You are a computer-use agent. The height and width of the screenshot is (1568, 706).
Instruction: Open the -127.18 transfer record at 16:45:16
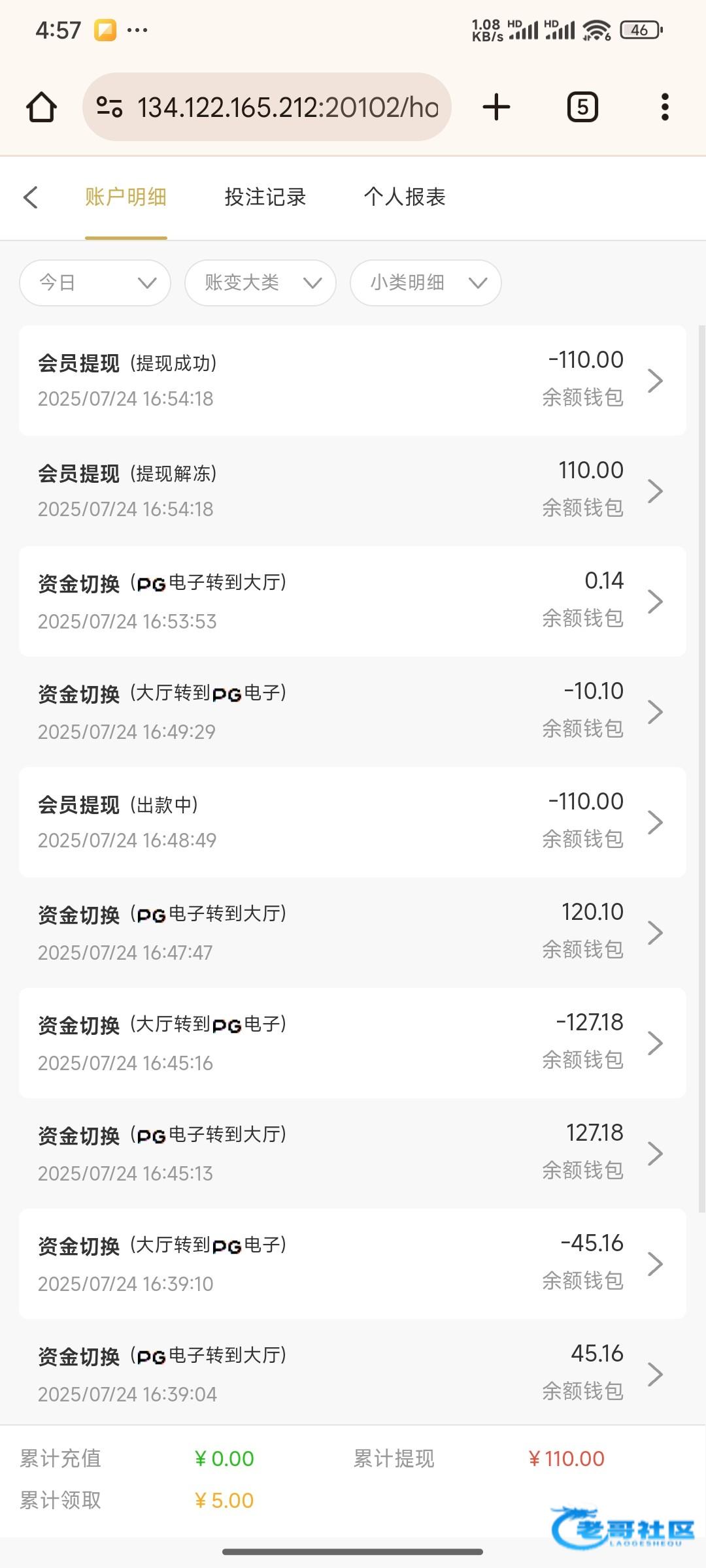(x=352, y=1043)
